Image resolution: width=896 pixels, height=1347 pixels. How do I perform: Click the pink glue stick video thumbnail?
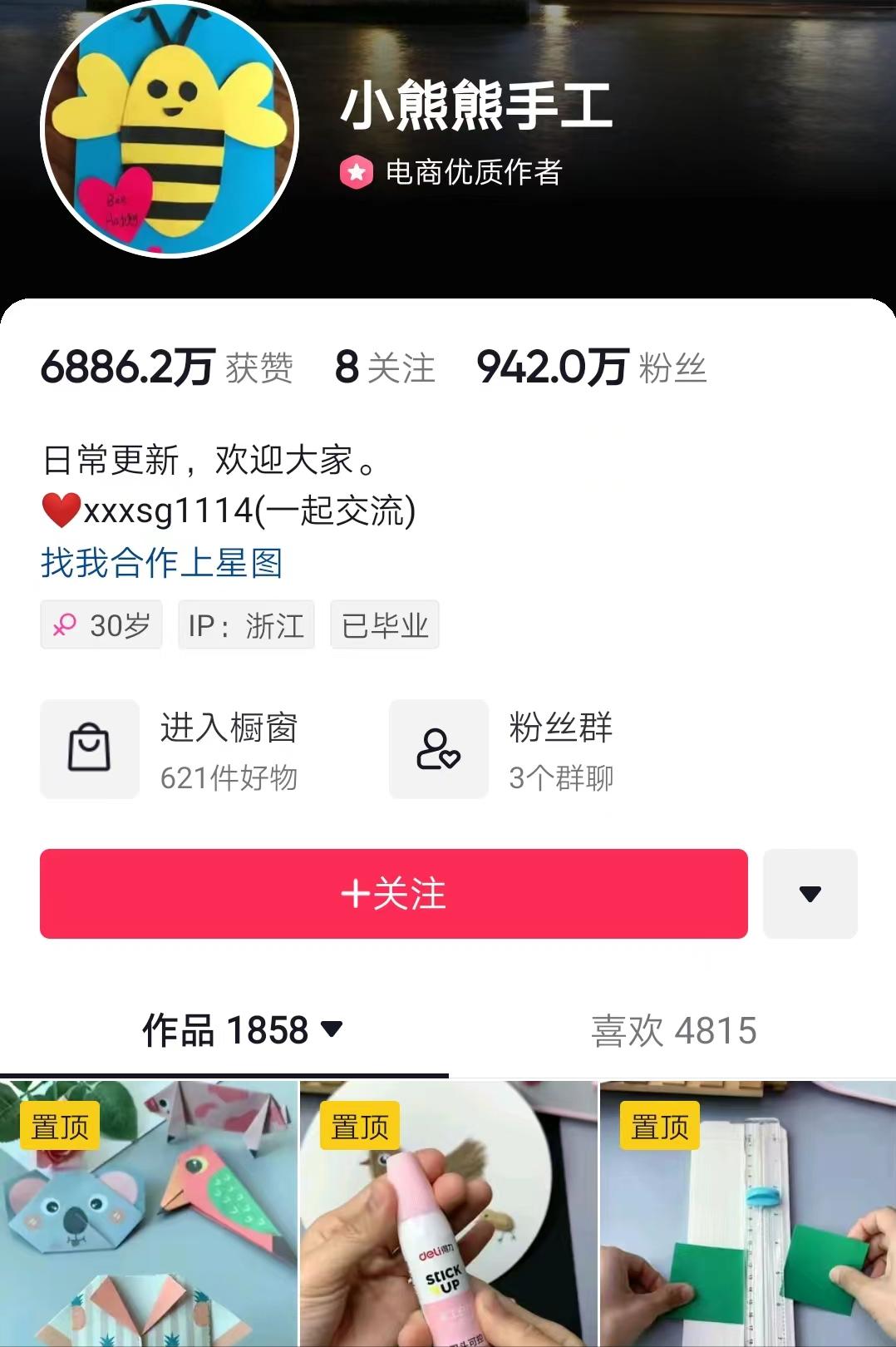(x=446, y=1214)
